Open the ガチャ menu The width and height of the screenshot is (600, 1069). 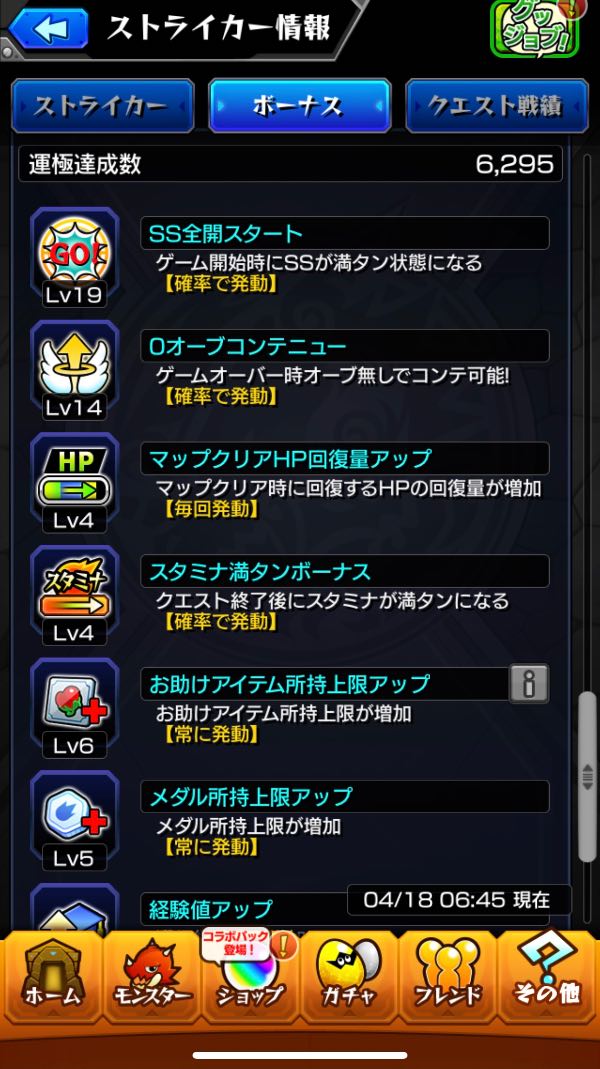tap(349, 975)
